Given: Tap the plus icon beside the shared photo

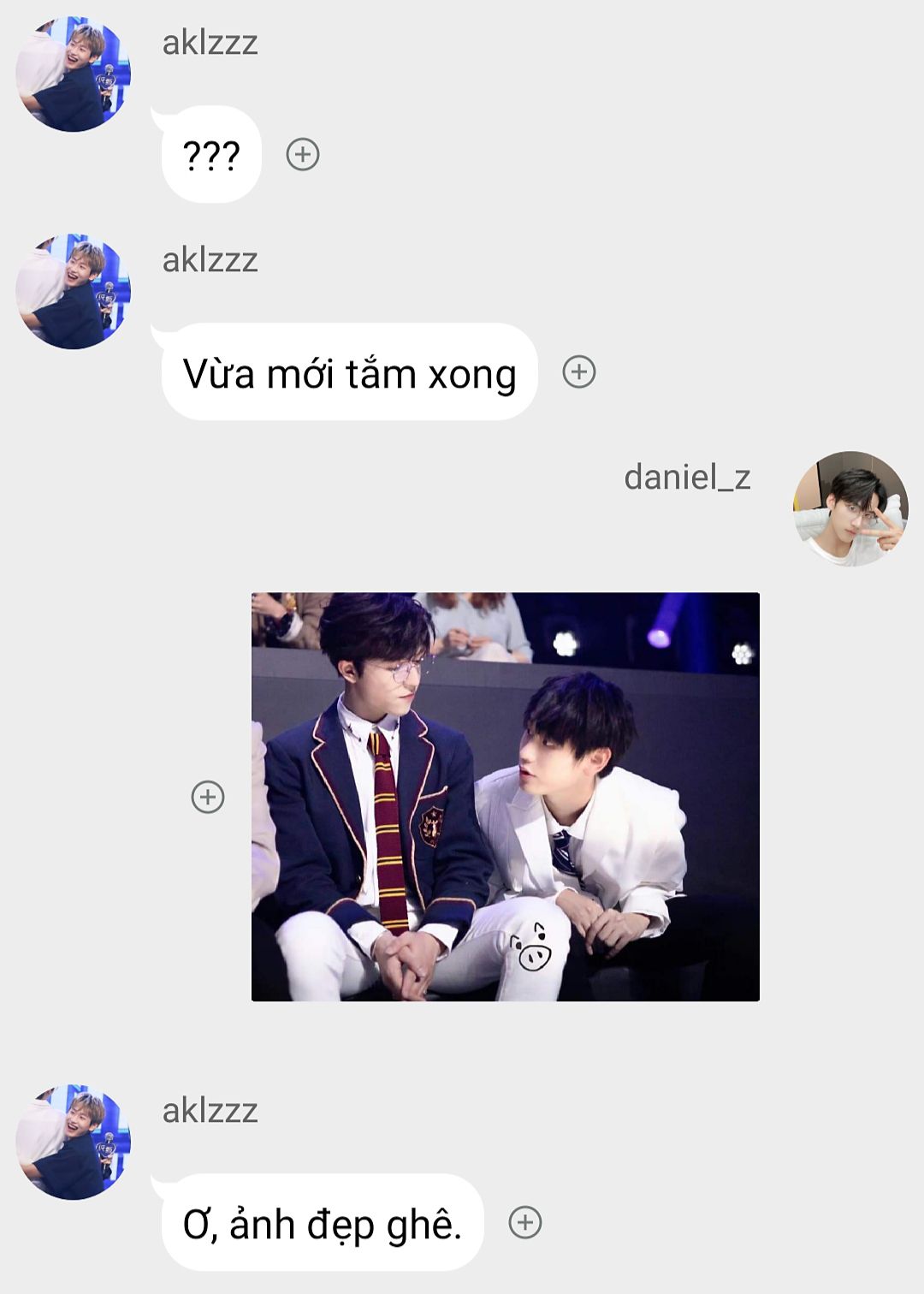Looking at the screenshot, I should coord(207,797).
